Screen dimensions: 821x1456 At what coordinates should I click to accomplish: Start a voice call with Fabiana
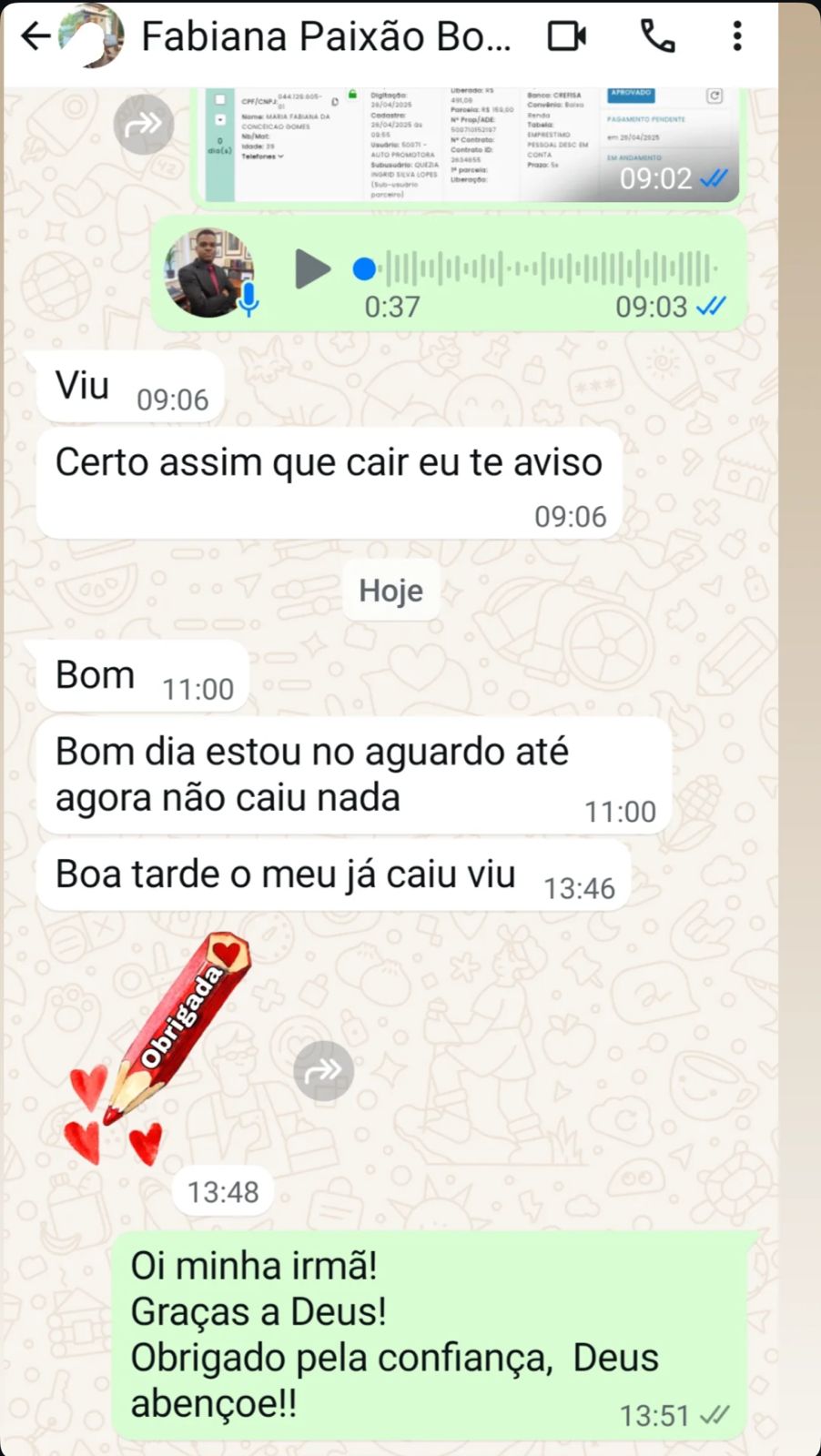(x=657, y=36)
